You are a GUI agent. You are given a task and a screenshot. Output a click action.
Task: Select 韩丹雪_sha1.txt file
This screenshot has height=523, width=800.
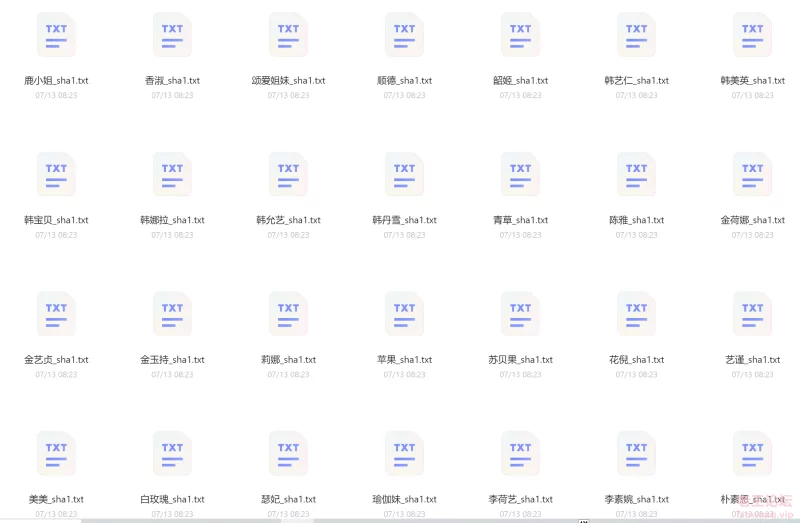[x=404, y=176]
